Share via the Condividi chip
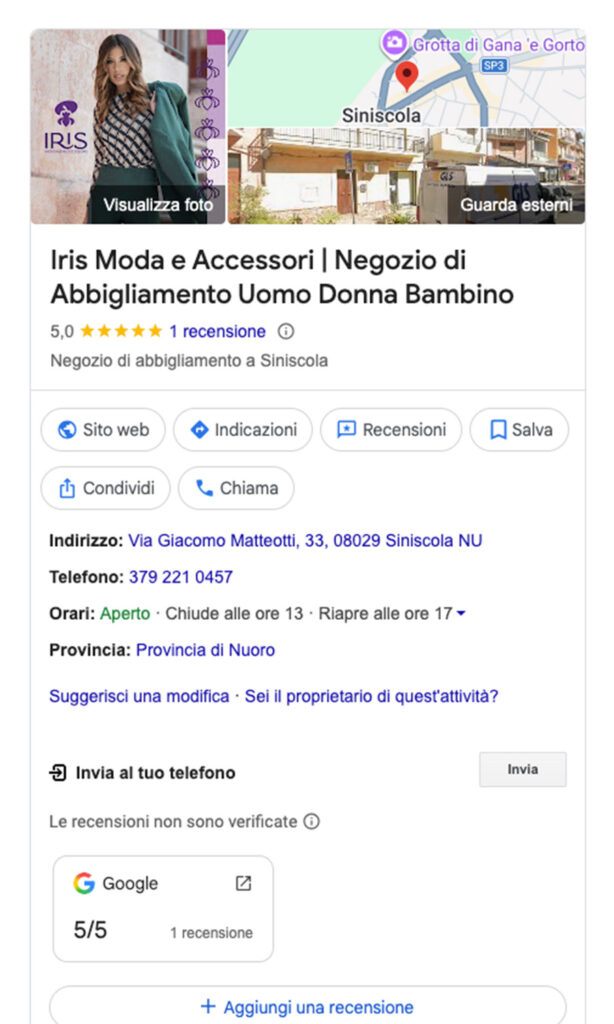 coord(106,488)
